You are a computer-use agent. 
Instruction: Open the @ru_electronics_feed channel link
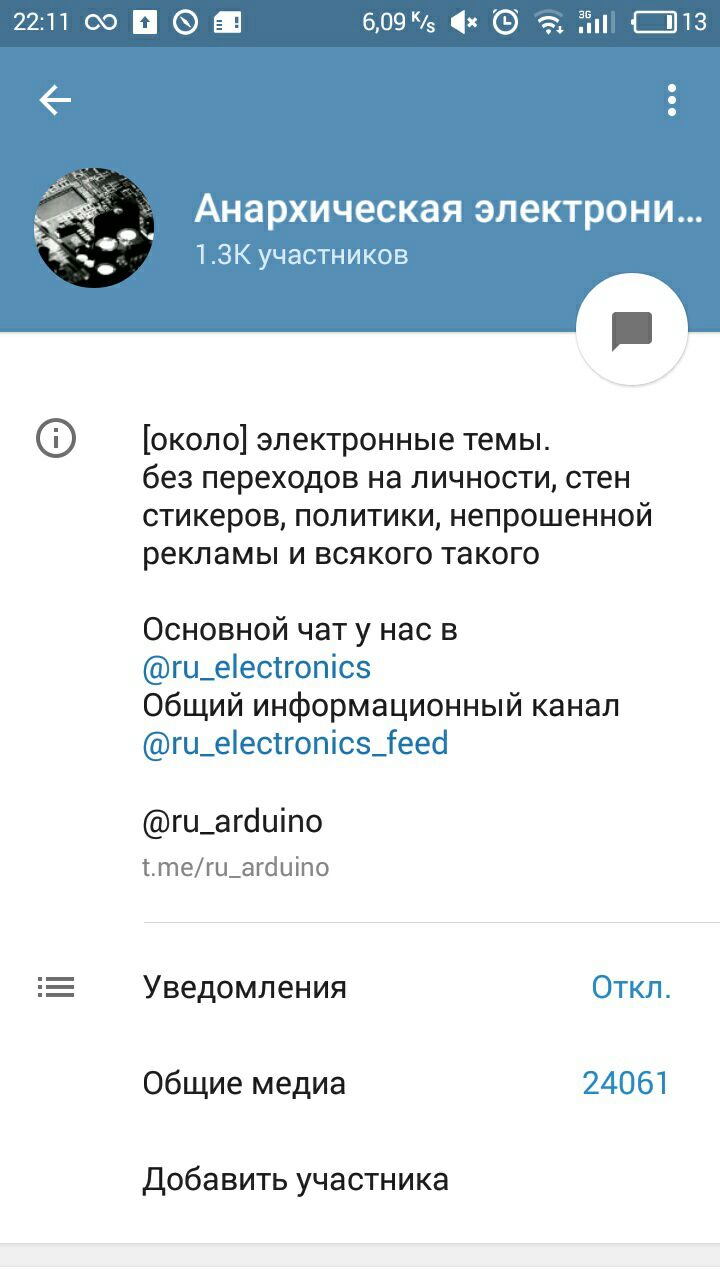pos(295,744)
